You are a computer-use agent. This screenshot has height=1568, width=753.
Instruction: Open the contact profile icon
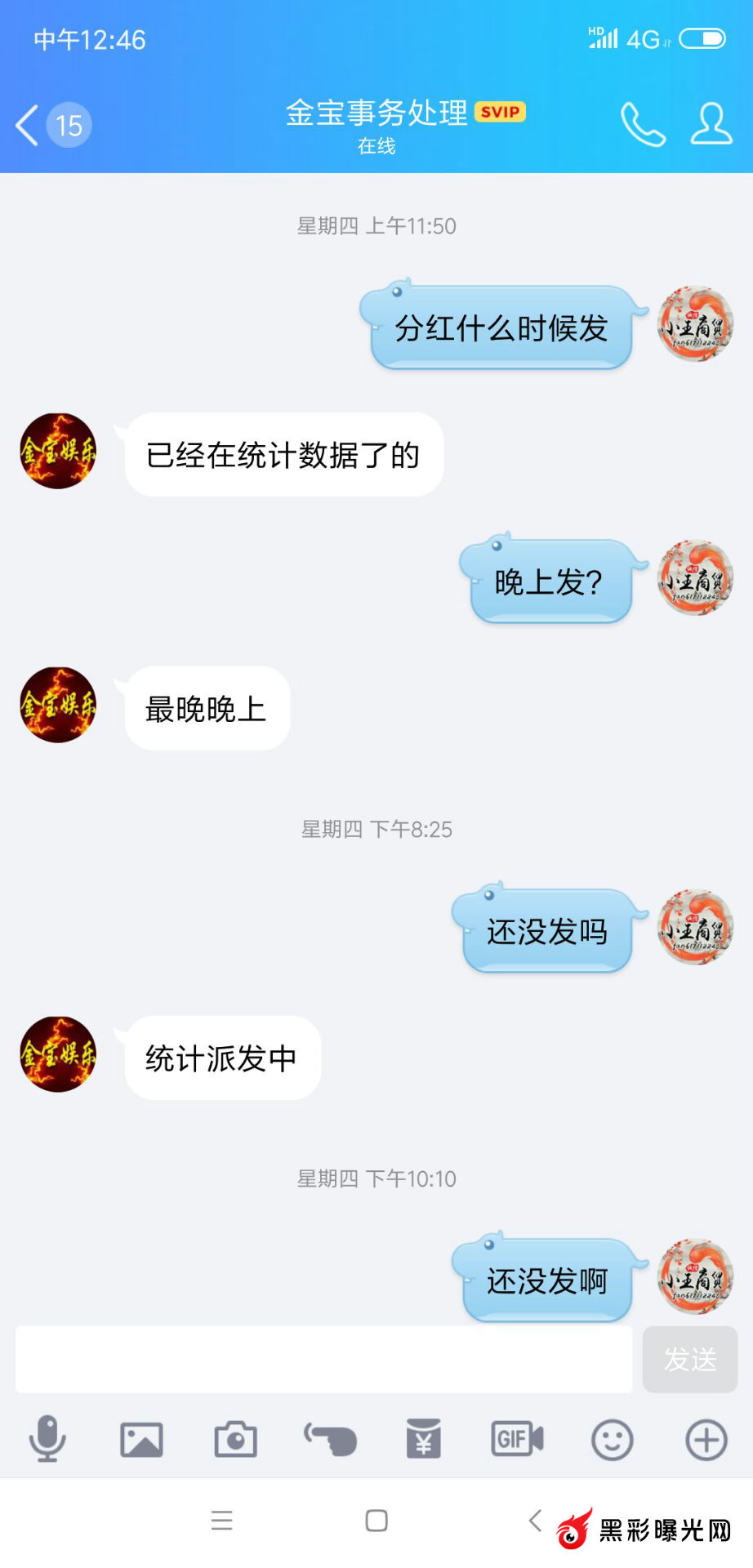(711, 125)
